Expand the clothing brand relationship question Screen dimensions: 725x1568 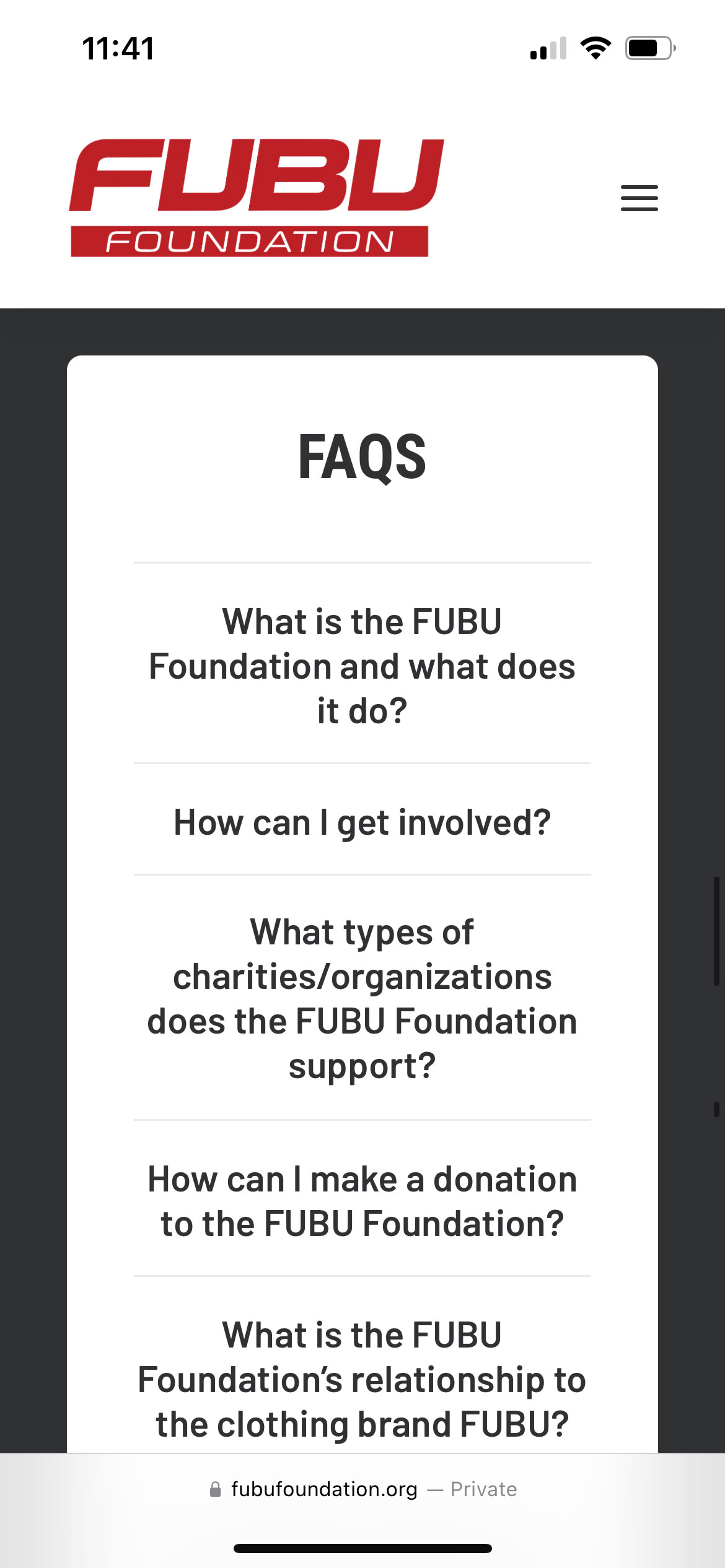[362, 1379]
